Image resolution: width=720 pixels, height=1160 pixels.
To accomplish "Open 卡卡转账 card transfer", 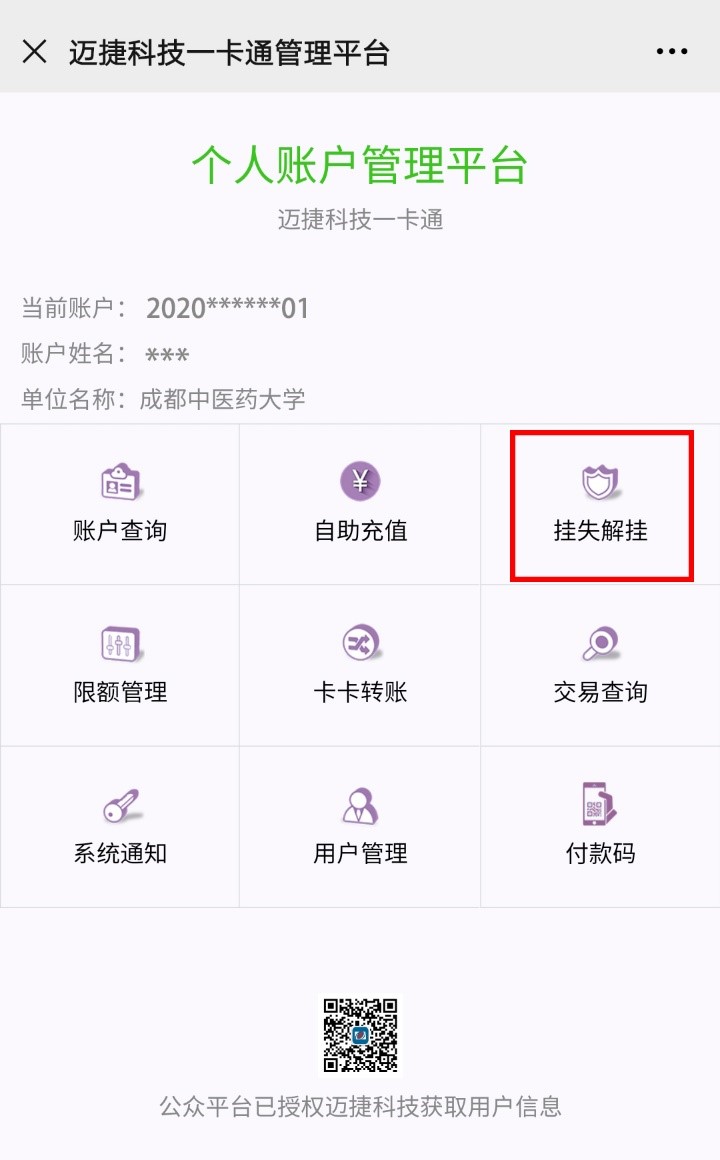I will click(360, 666).
